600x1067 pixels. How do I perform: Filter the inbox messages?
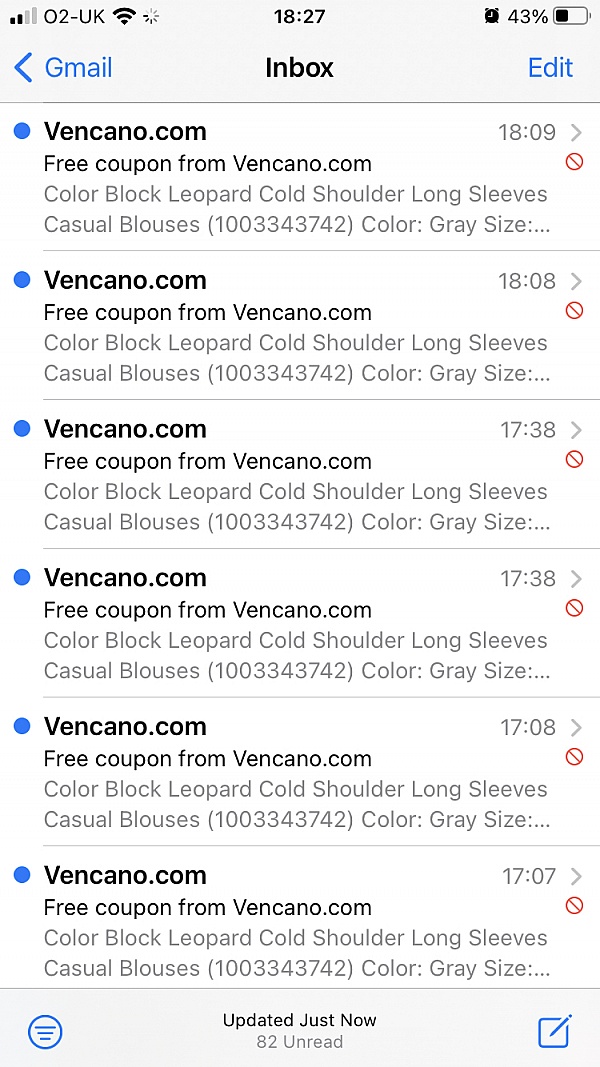tap(45, 1031)
